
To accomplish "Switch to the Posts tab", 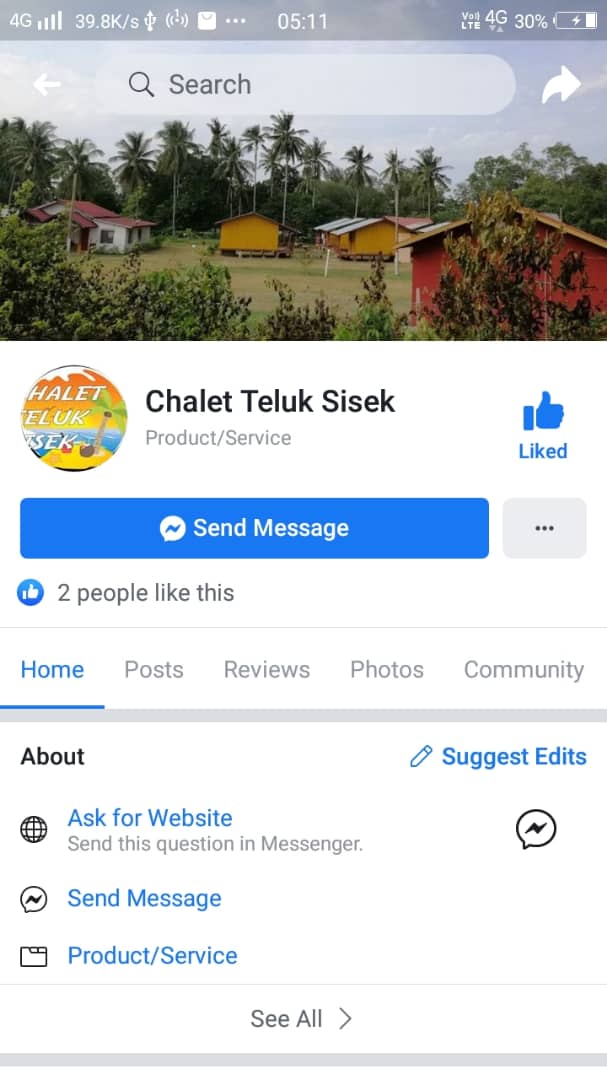I will coord(154,669).
